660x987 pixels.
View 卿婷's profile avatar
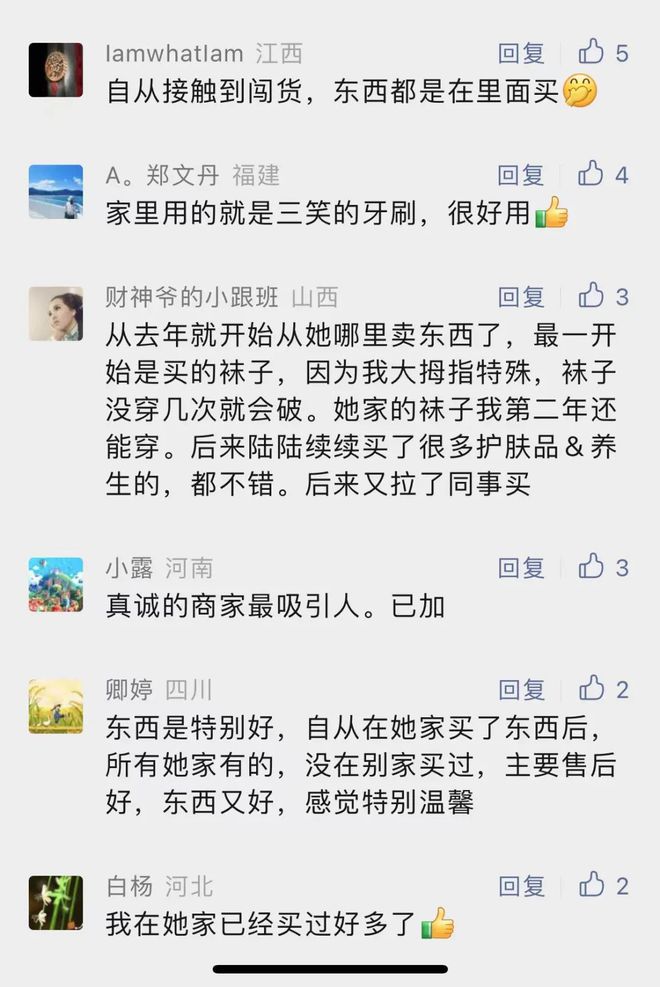(x=56, y=707)
